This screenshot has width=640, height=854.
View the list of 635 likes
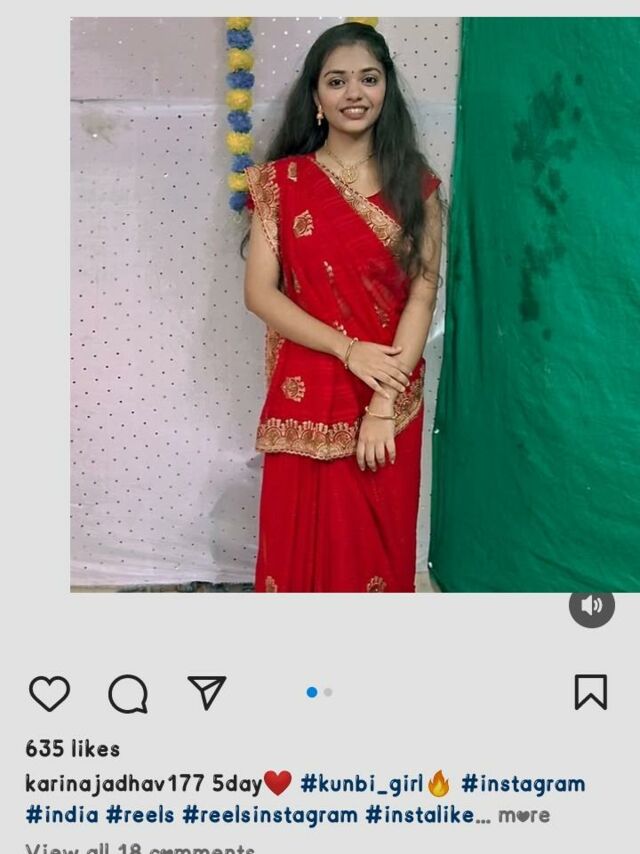[x=72, y=748]
